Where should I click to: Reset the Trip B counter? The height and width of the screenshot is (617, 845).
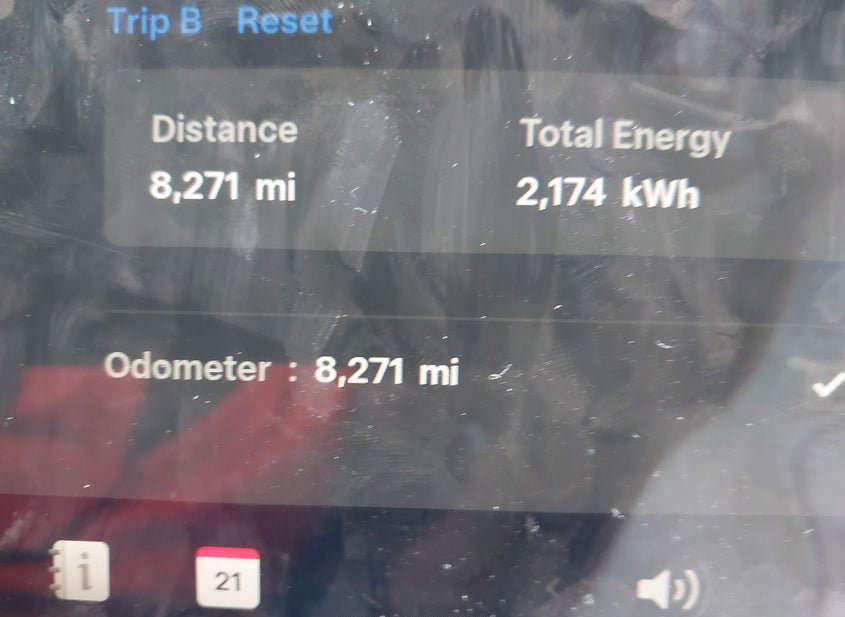click(x=284, y=20)
